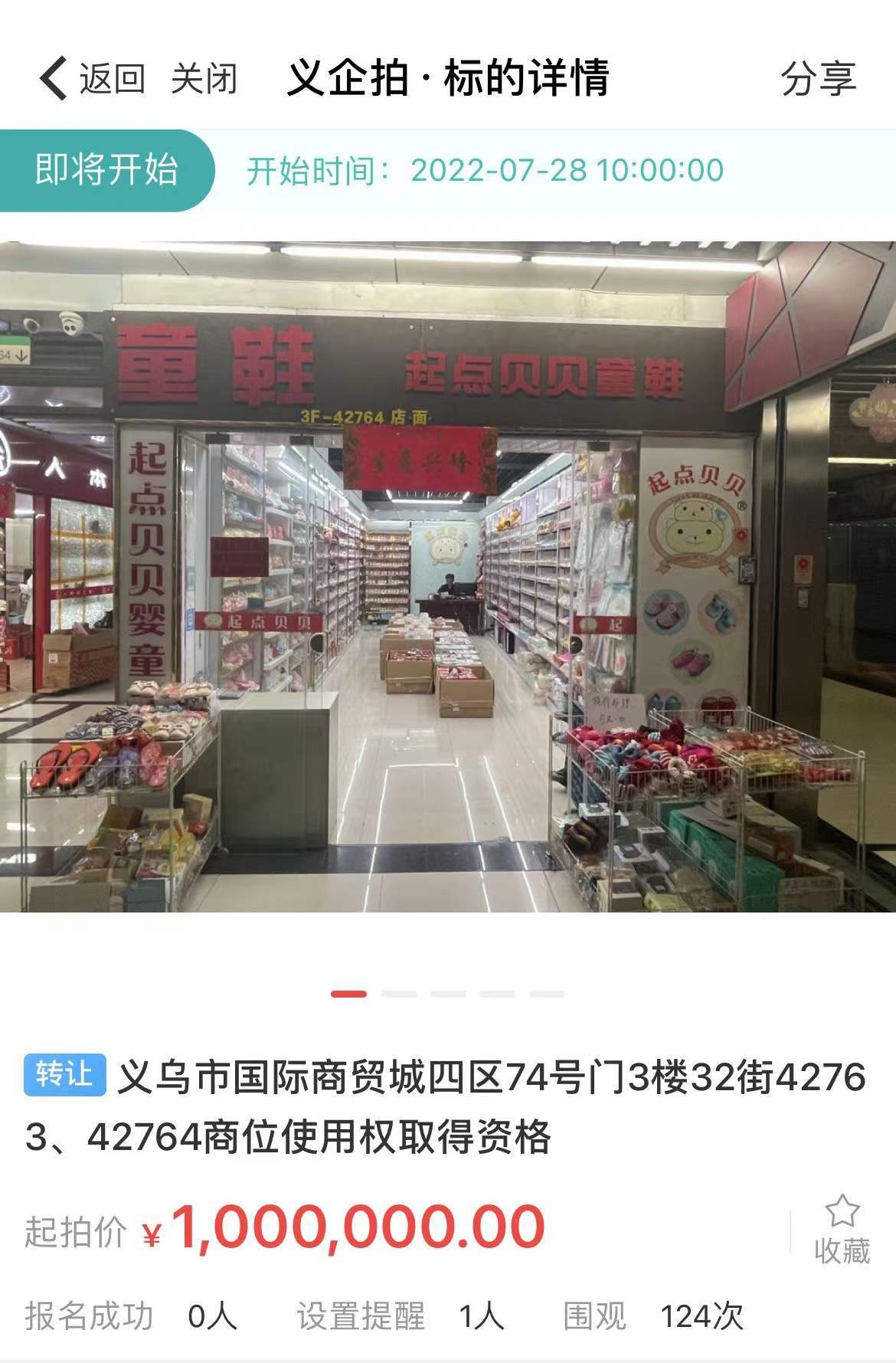Share this listing via 分享
This screenshot has height=1363, width=896.
click(x=817, y=79)
